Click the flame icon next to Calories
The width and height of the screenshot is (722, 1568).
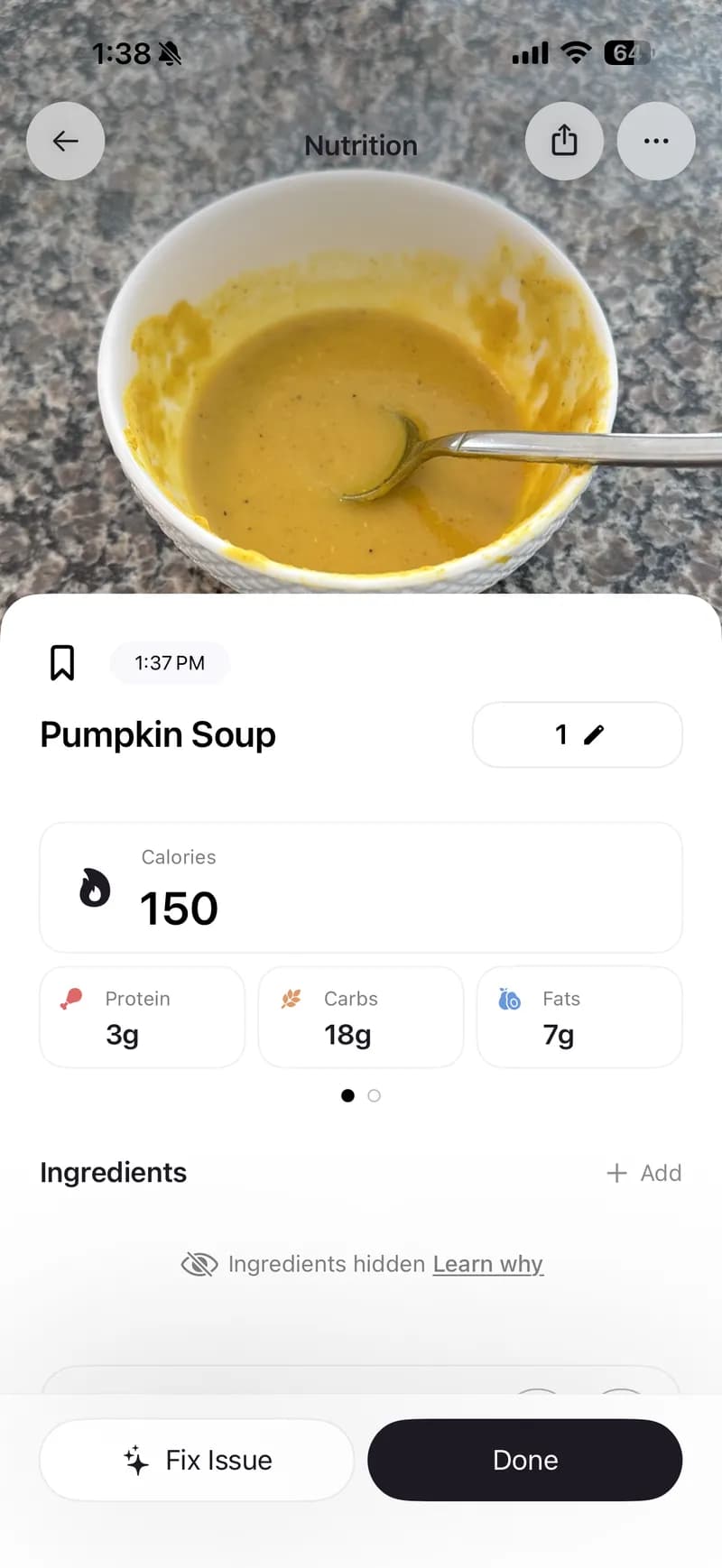pos(93,888)
